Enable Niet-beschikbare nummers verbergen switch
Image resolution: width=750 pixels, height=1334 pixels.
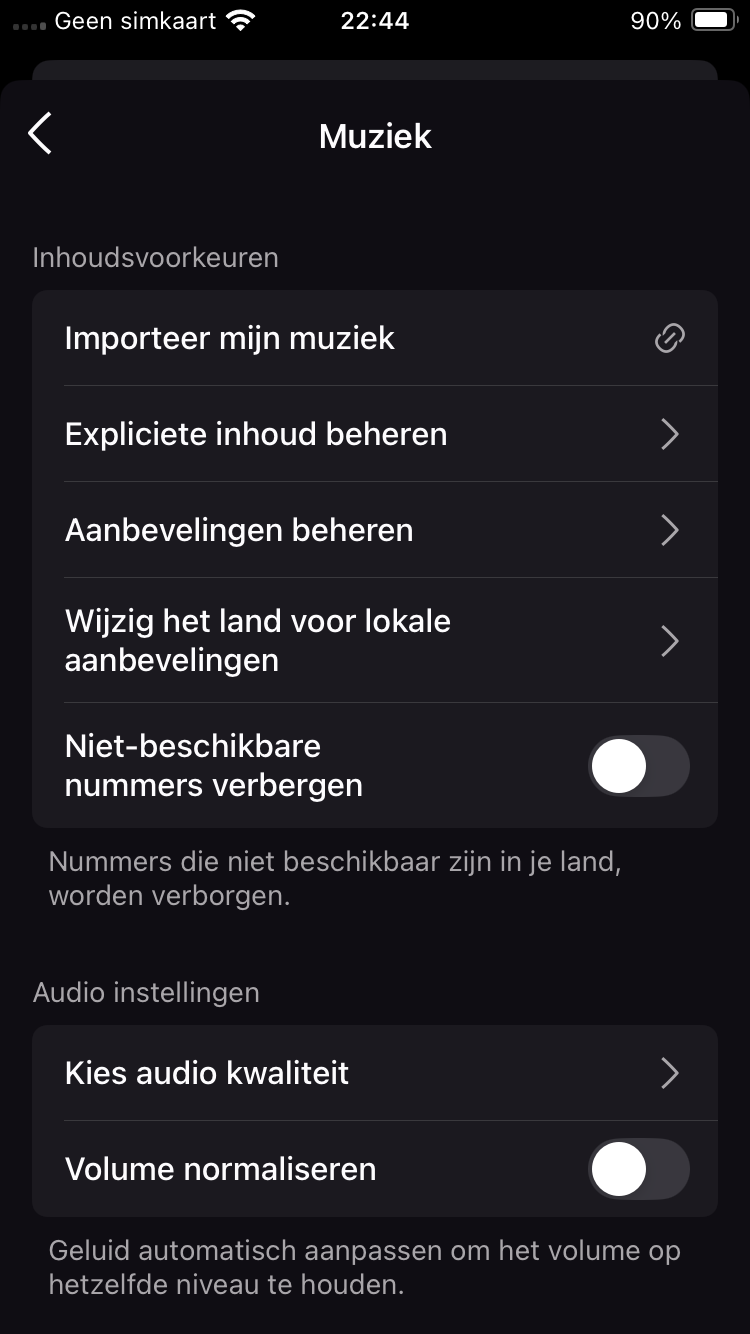pyautogui.click(x=639, y=766)
